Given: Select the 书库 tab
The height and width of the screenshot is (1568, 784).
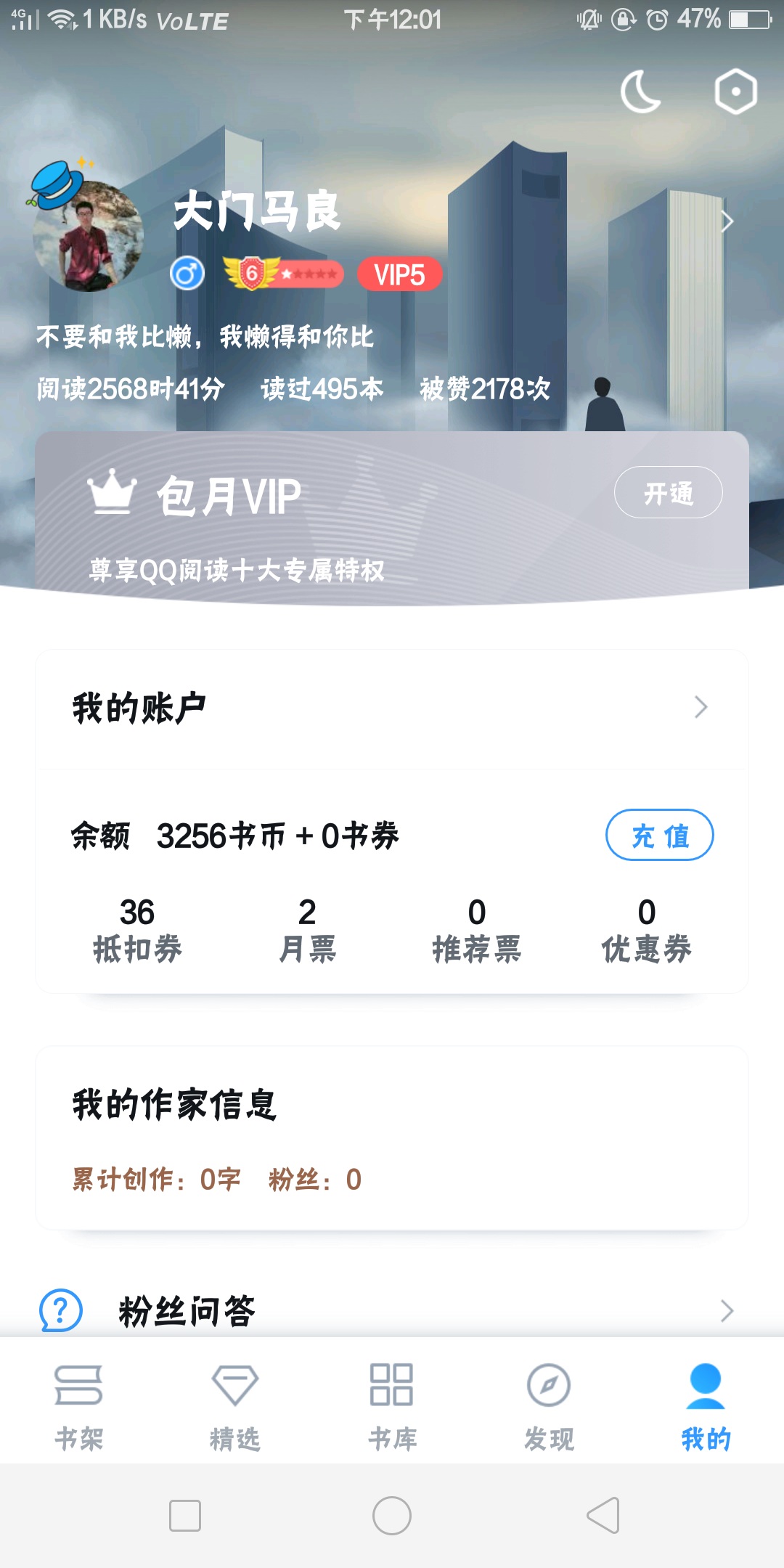Looking at the screenshot, I should tap(392, 1406).
